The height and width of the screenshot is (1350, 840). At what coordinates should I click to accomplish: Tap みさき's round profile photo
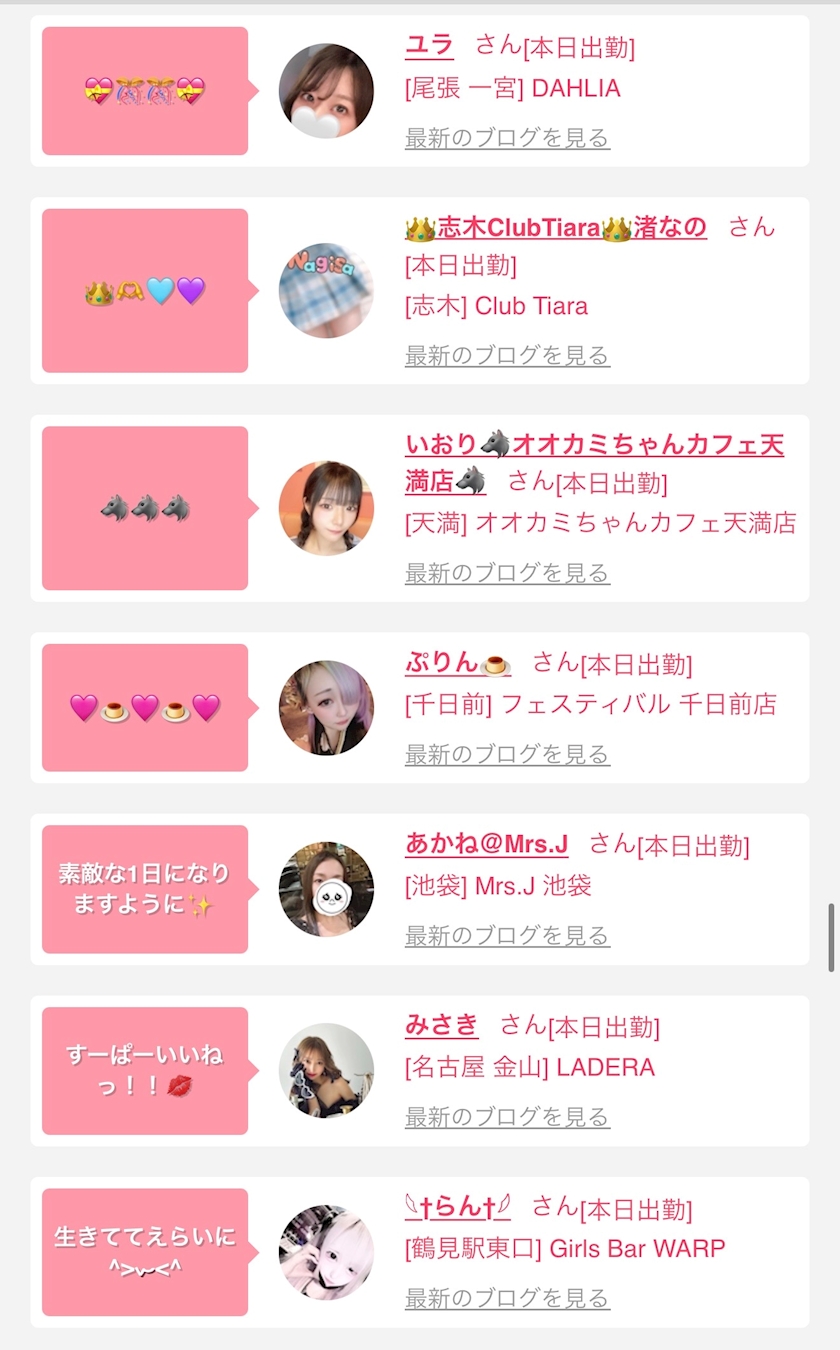point(326,1071)
